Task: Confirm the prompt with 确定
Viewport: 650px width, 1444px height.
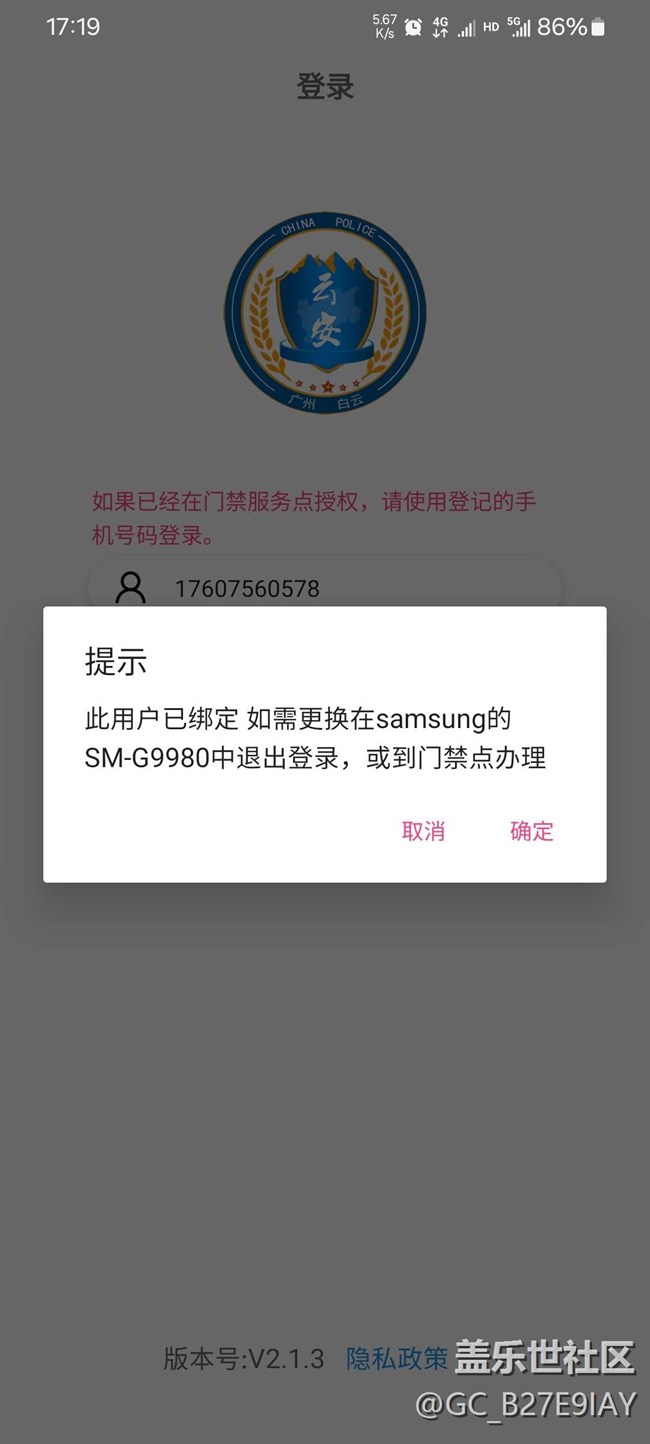Action: 531,831
